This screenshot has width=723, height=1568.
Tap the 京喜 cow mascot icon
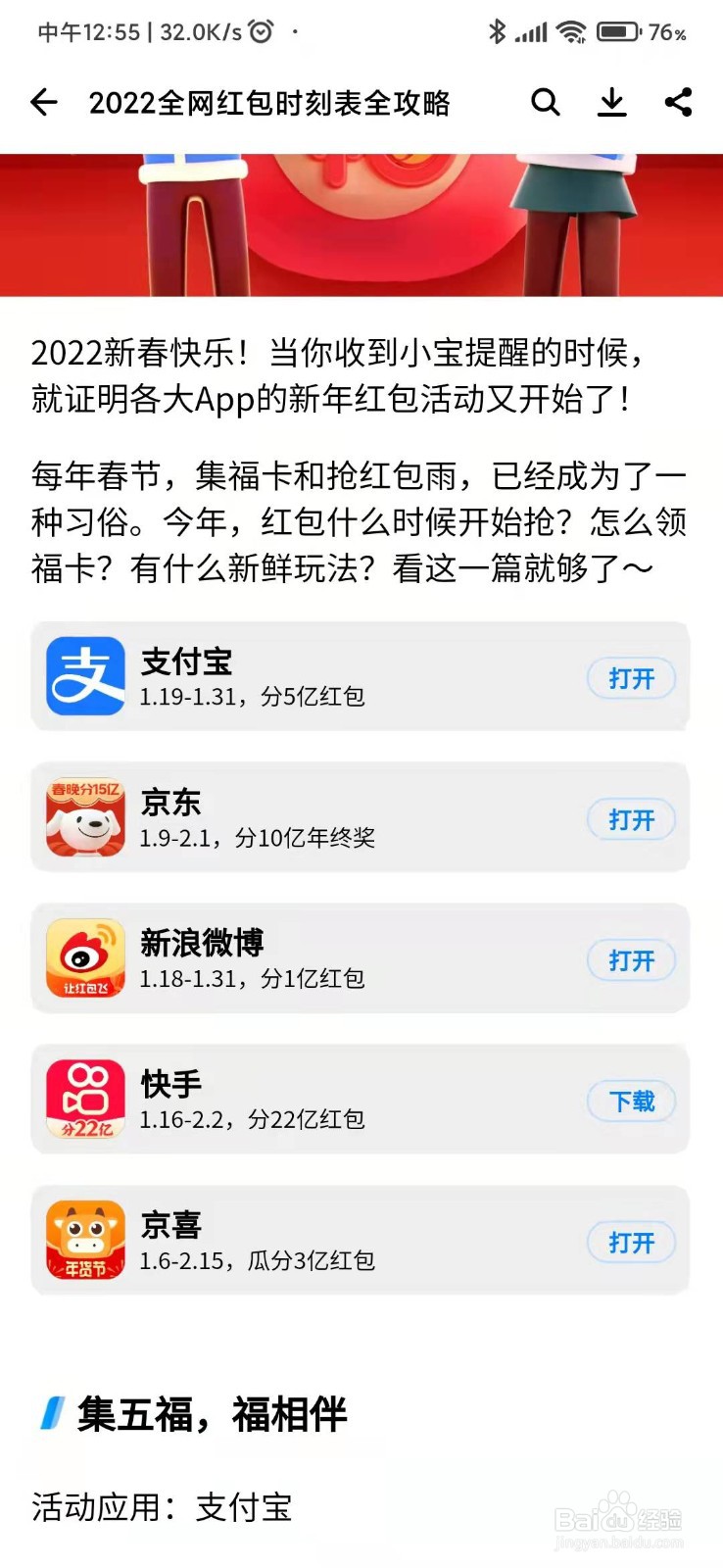85,1241
